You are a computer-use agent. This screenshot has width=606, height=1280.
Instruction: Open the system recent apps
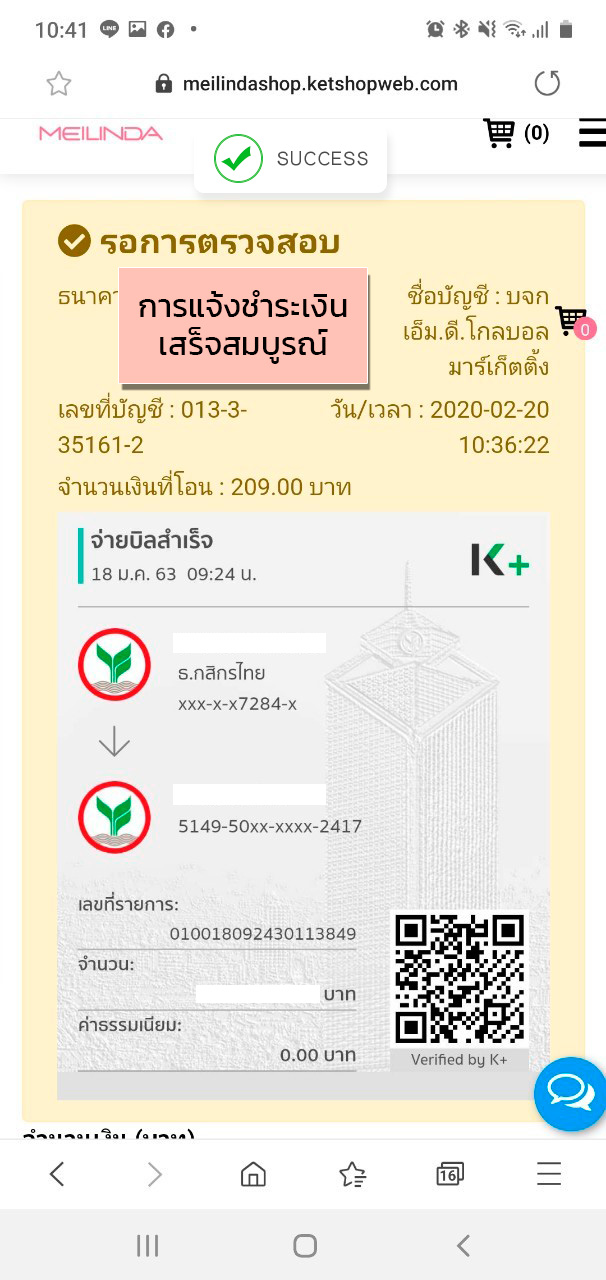pos(147,1245)
